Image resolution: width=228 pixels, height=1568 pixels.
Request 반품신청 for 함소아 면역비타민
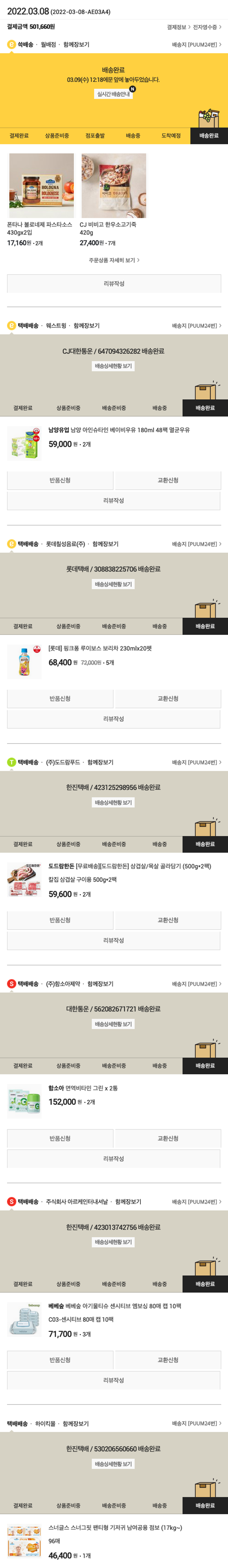(x=60, y=1138)
